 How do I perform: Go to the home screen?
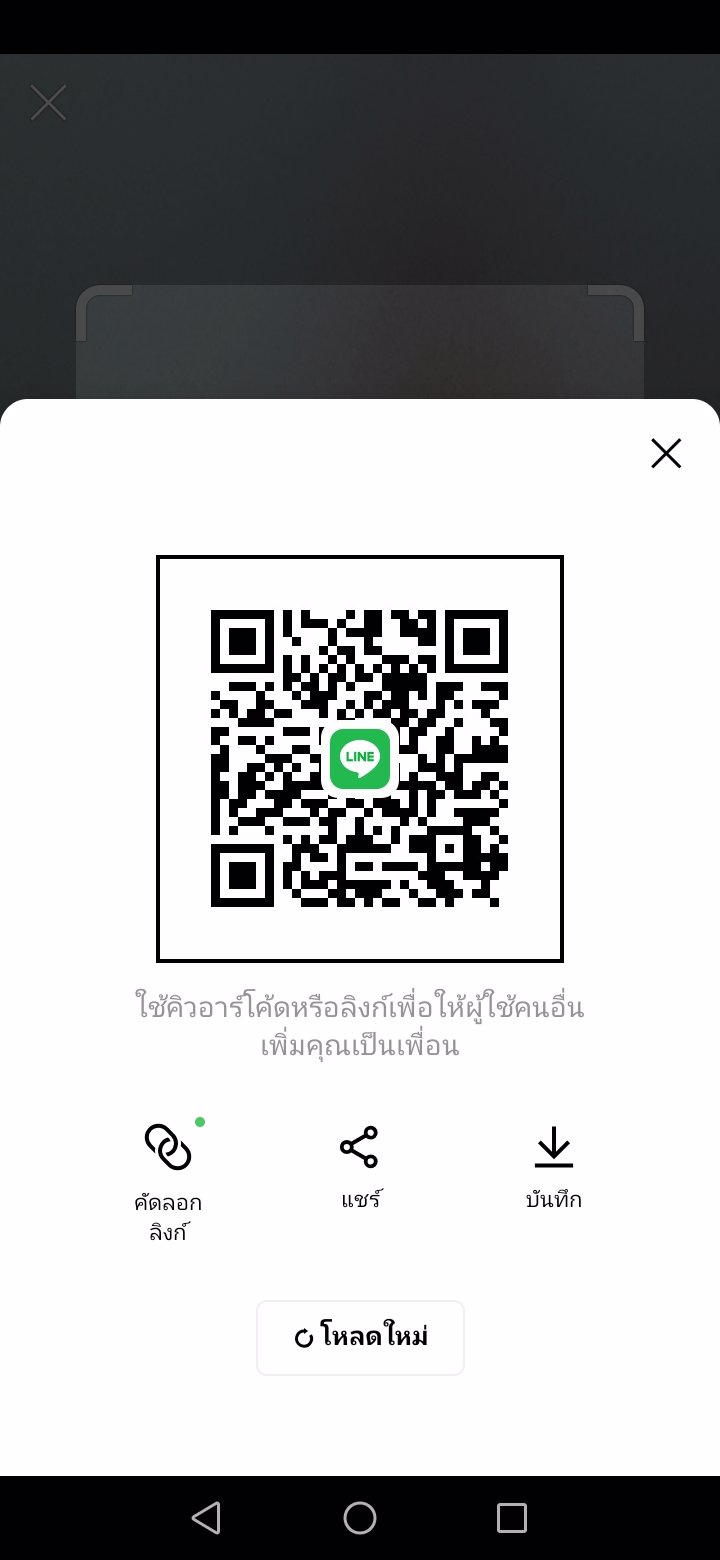[x=360, y=1518]
